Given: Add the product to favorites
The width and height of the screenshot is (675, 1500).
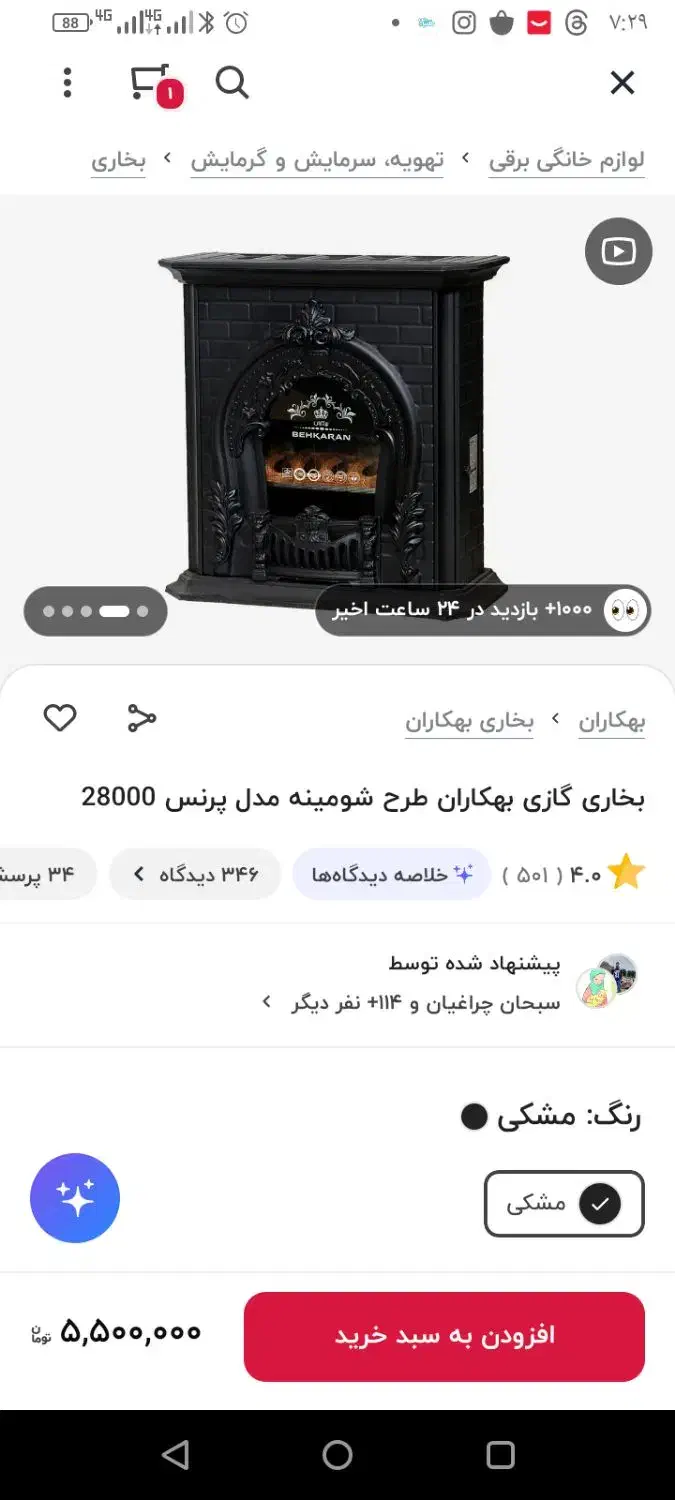Looking at the screenshot, I should tap(60, 718).
